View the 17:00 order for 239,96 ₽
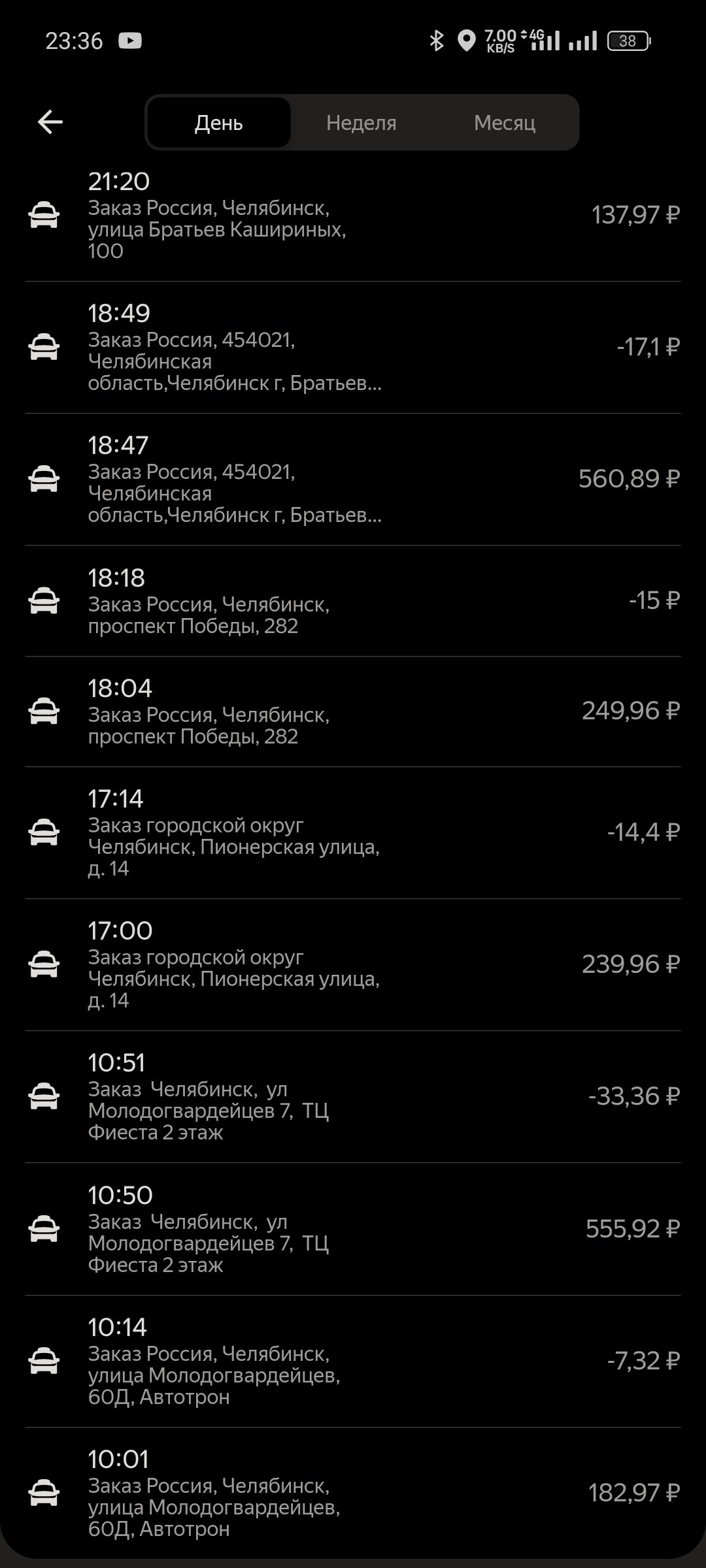Screen dimensions: 706x1568 pyautogui.click(x=353, y=964)
